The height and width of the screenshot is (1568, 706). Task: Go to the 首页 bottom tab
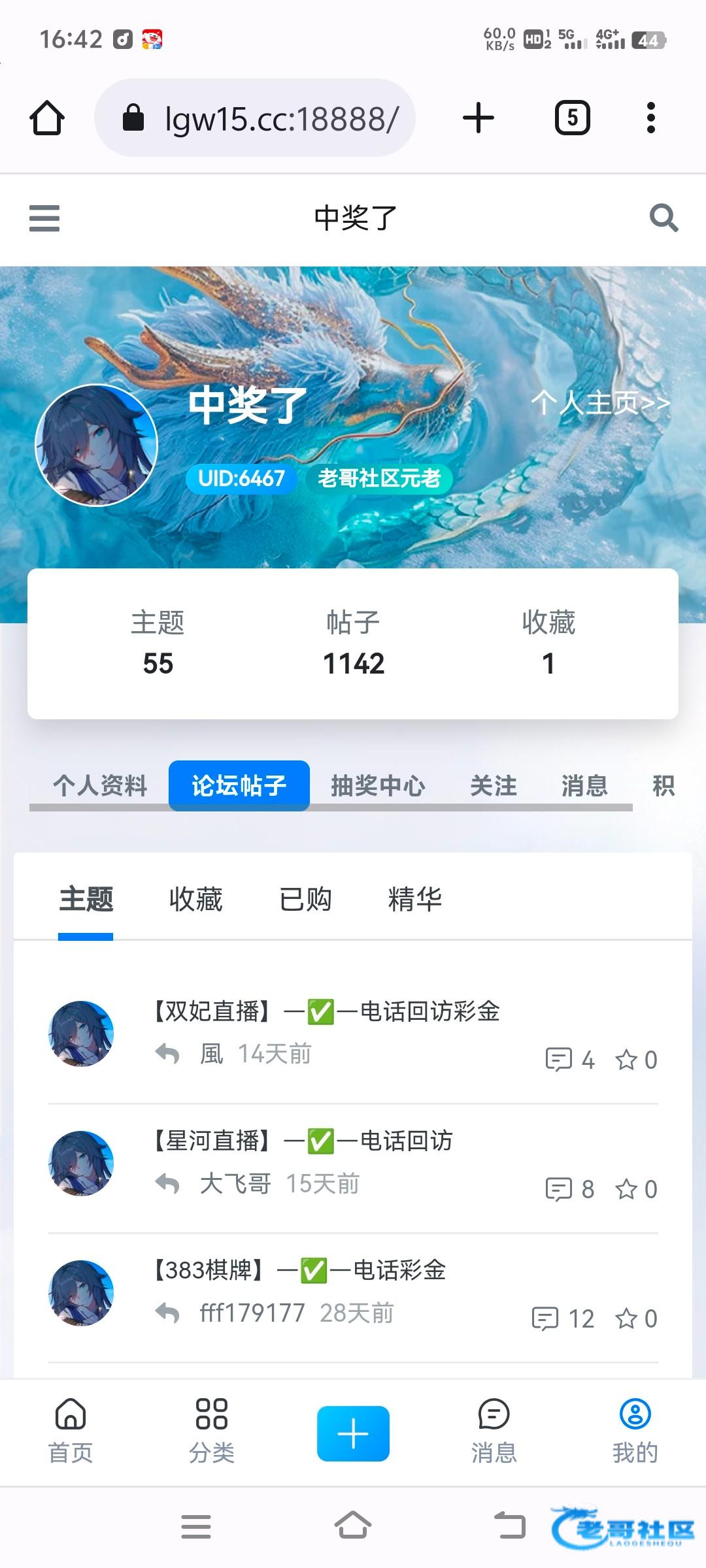(x=71, y=1431)
